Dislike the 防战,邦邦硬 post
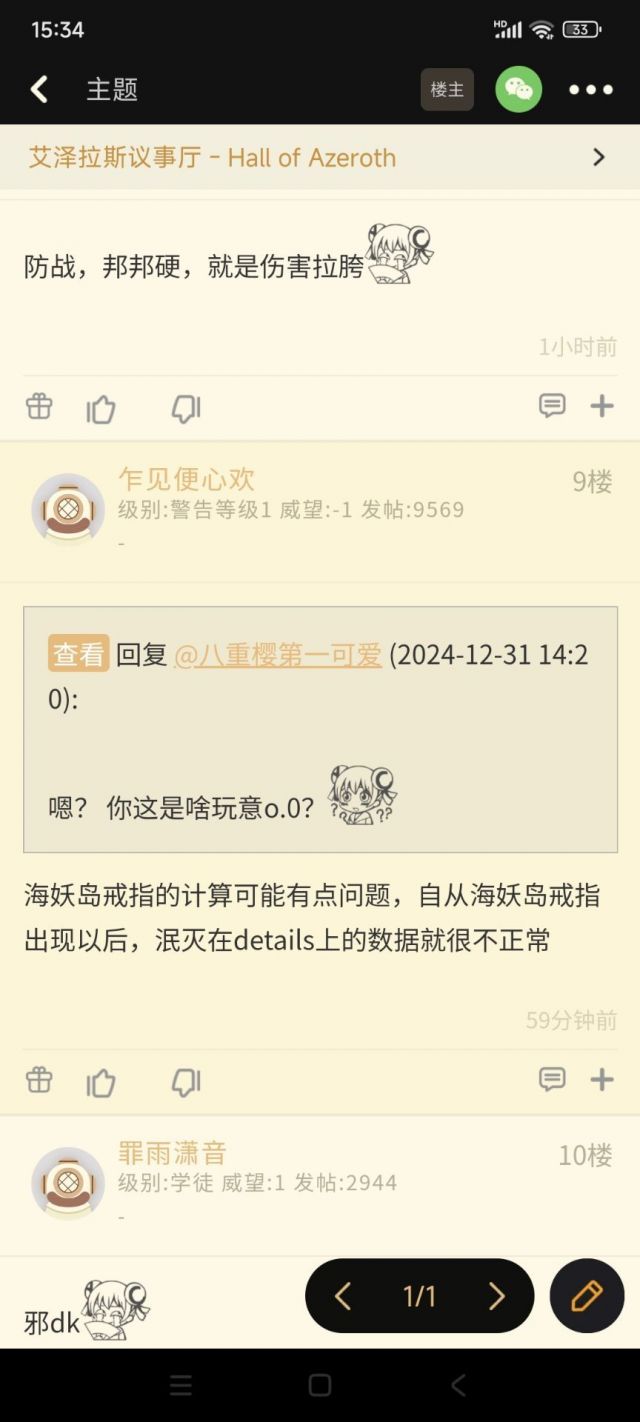This screenshot has height=1422, width=640. tap(186, 407)
